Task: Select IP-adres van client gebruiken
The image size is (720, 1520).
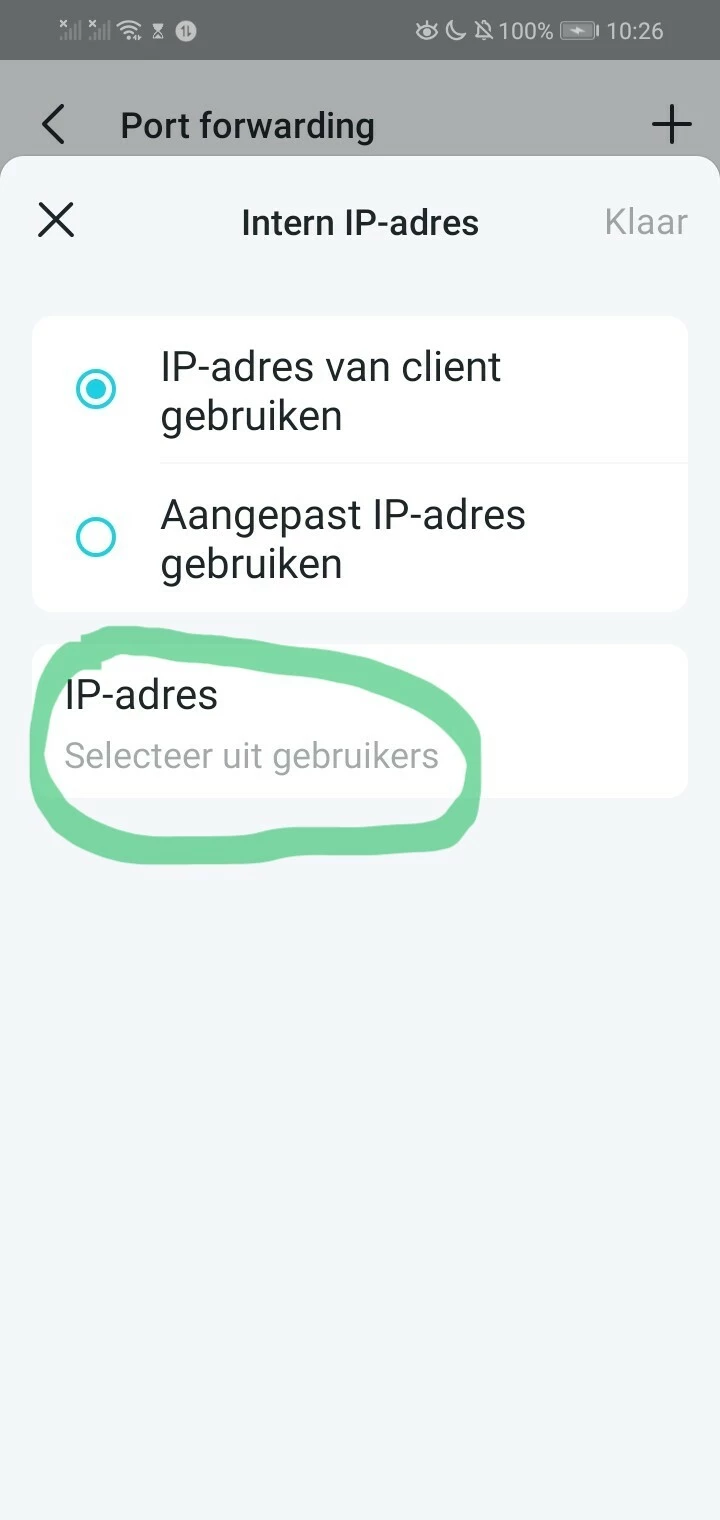Action: pos(96,390)
